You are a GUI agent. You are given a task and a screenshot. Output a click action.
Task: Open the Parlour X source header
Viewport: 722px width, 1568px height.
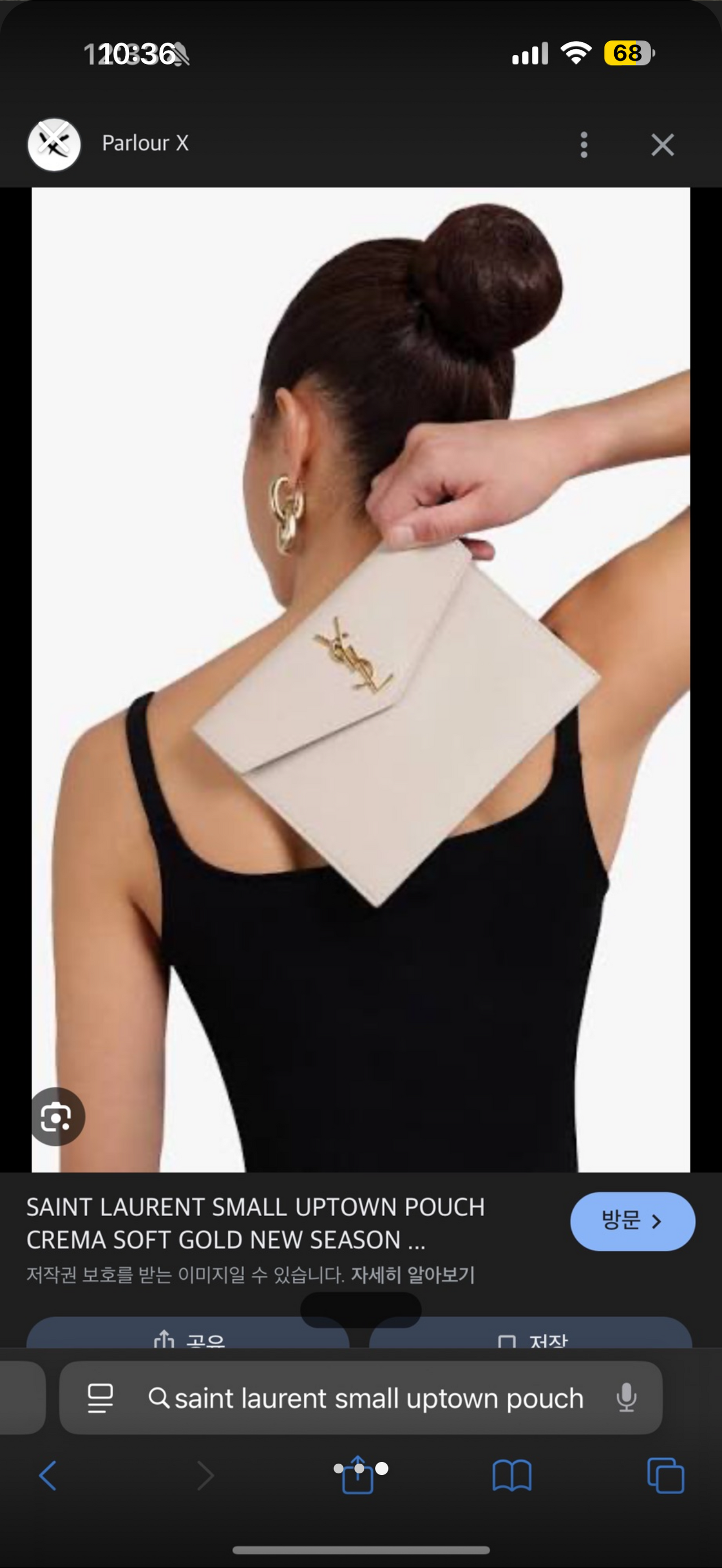[x=145, y=144]
